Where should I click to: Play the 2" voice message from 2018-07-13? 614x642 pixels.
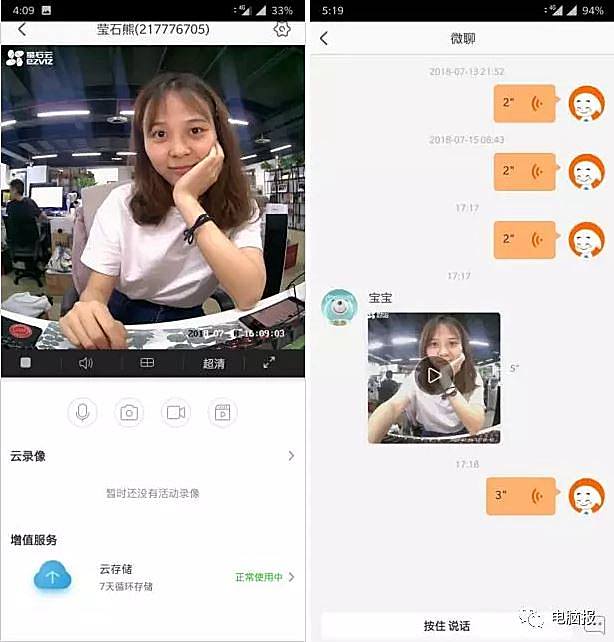[524, 104]
